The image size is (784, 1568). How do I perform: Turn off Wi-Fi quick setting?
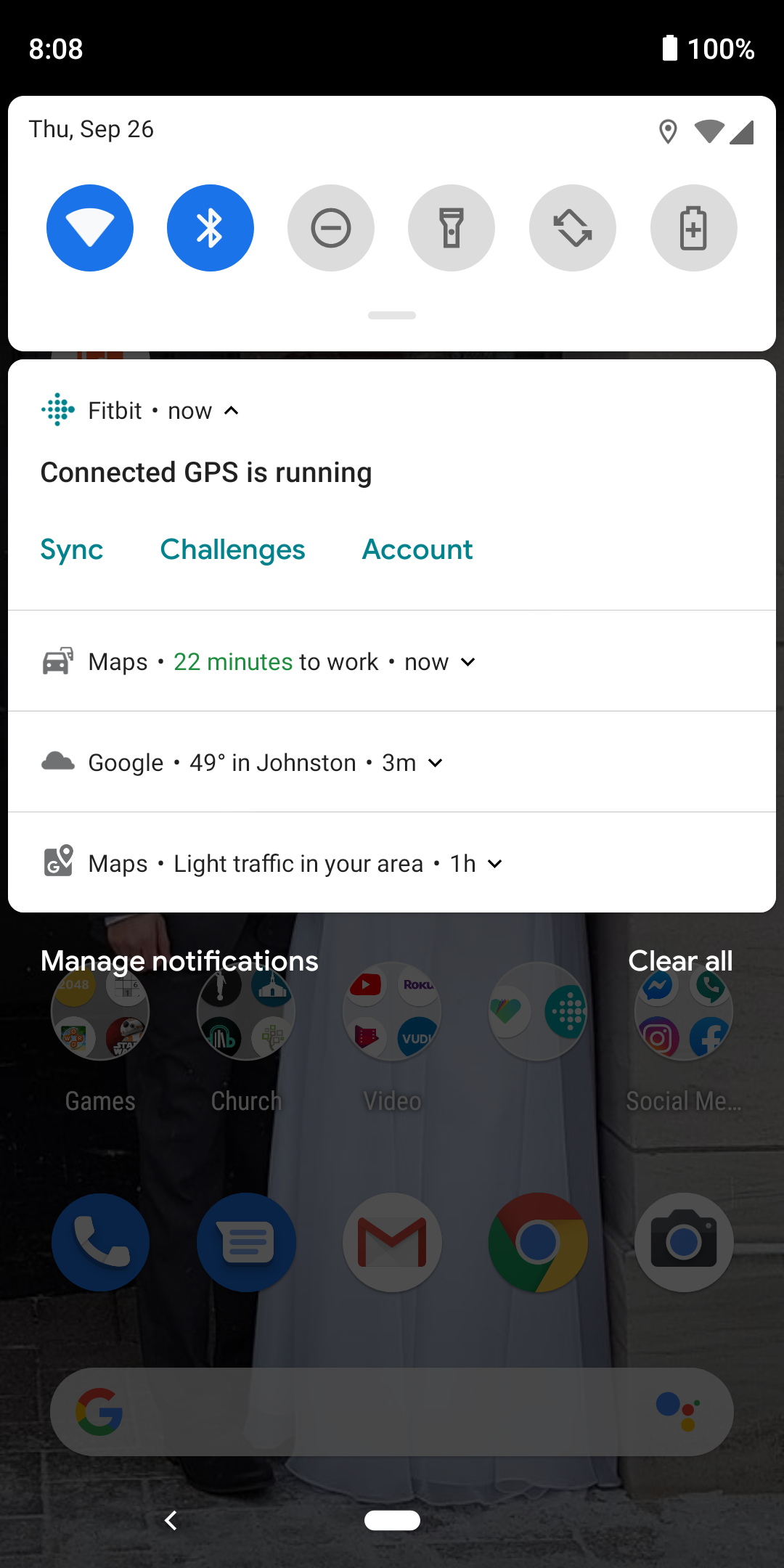coord(90,228)
